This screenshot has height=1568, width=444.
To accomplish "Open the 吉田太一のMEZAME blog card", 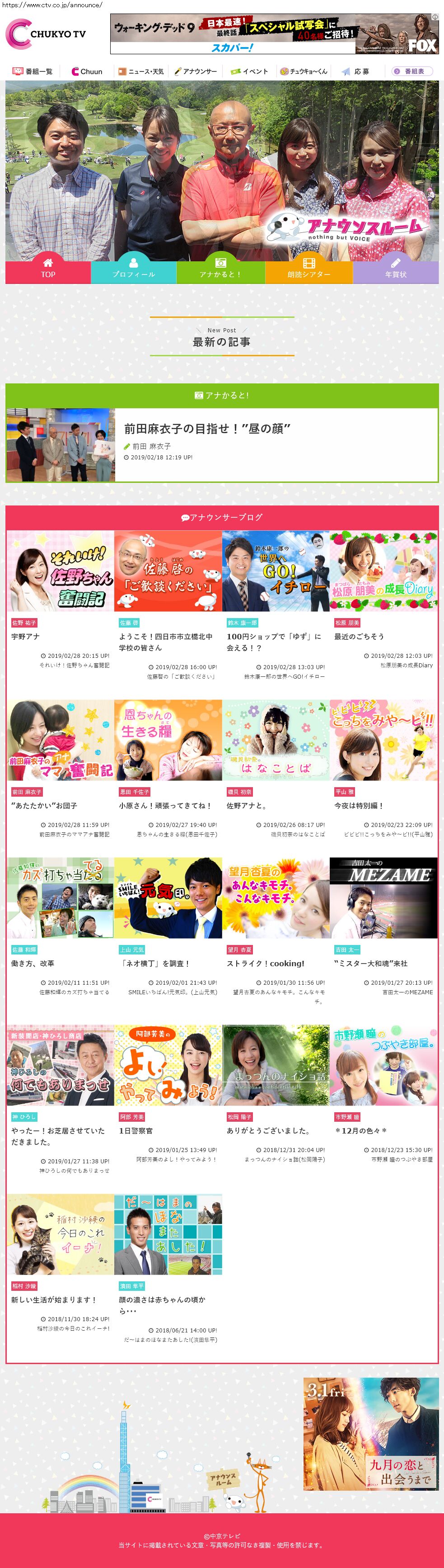I will (x=383, y=898).
